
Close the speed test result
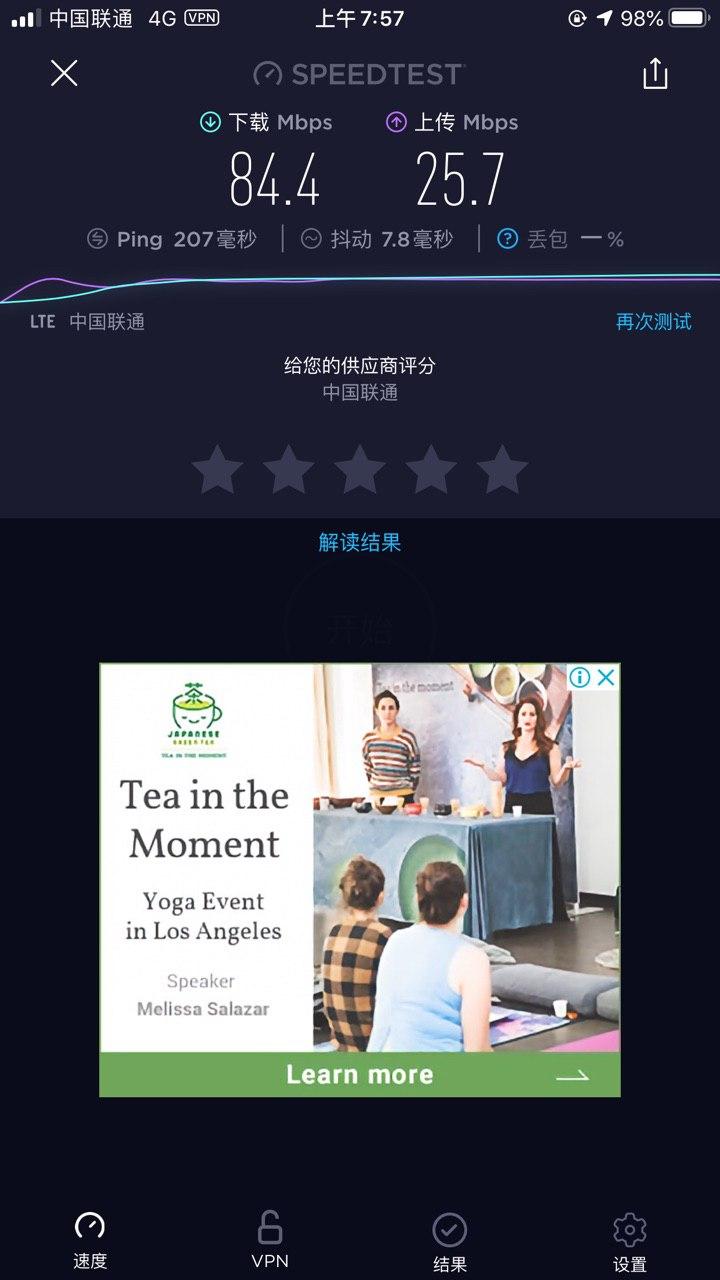64,73
